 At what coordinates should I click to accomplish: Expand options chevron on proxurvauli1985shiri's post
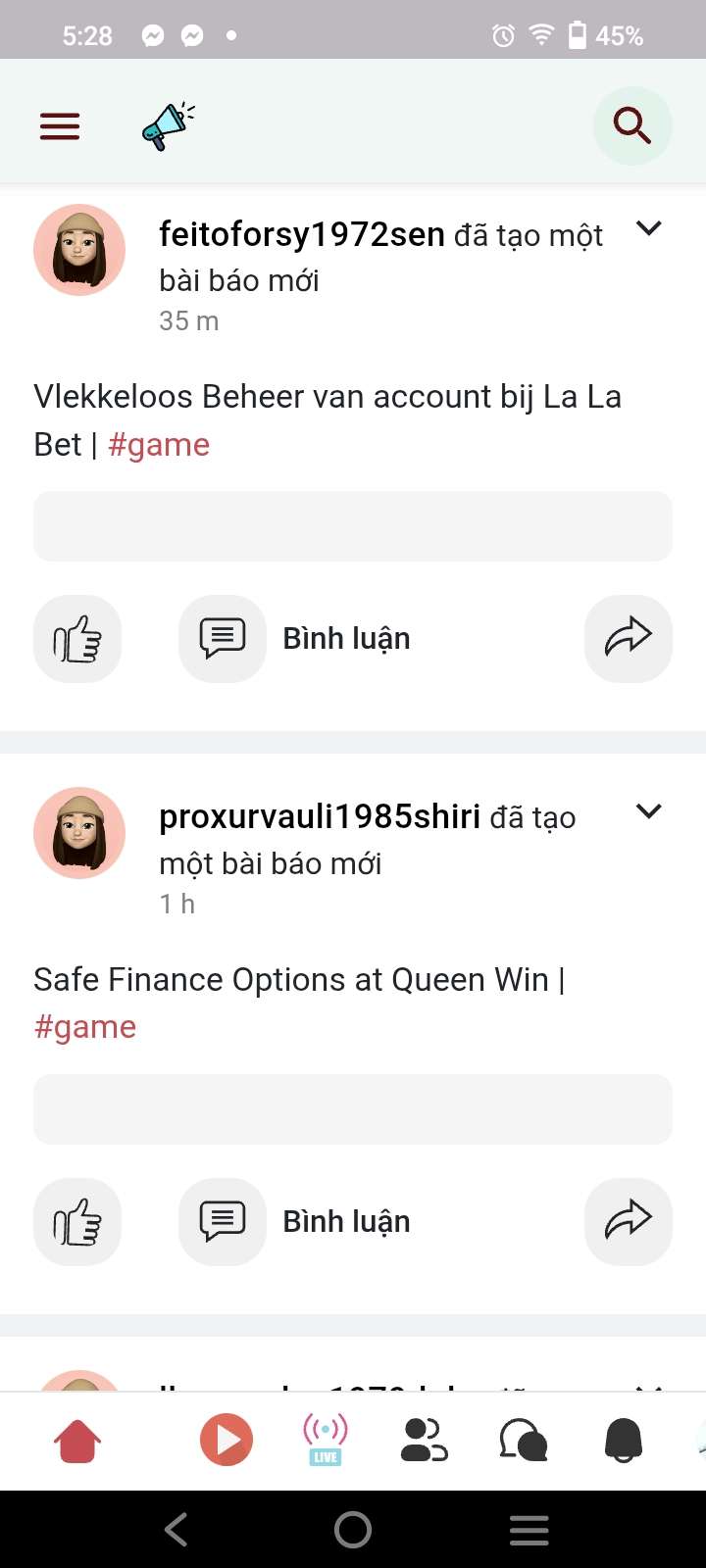click(648, 811)
